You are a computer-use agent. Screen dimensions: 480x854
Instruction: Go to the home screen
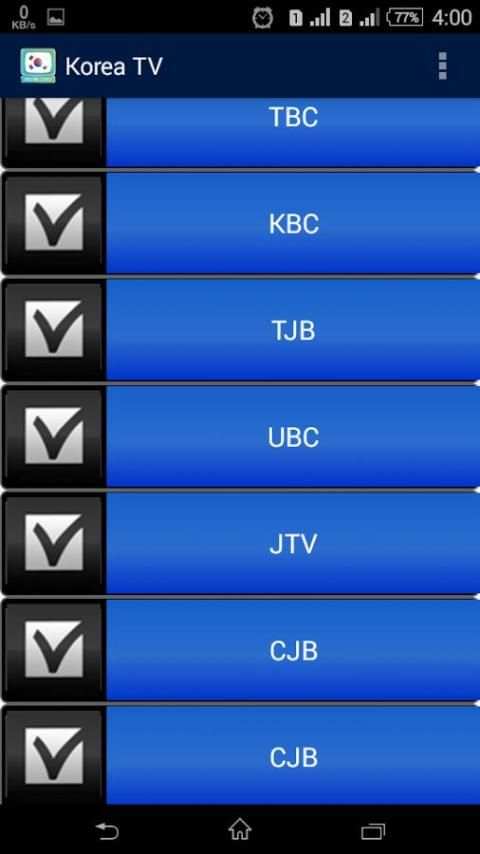coord(240,829)
